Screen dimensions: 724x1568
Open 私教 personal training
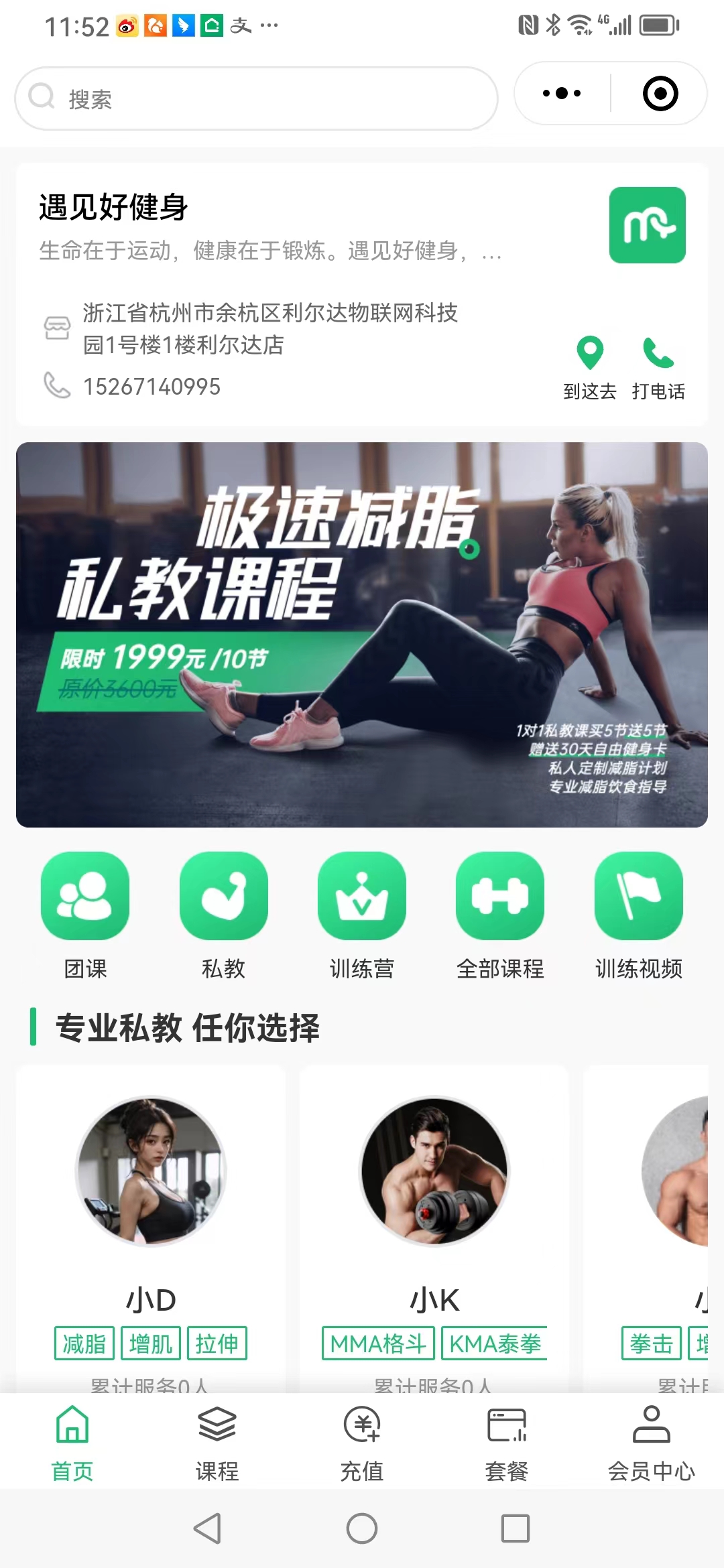[x=223, y=915]
